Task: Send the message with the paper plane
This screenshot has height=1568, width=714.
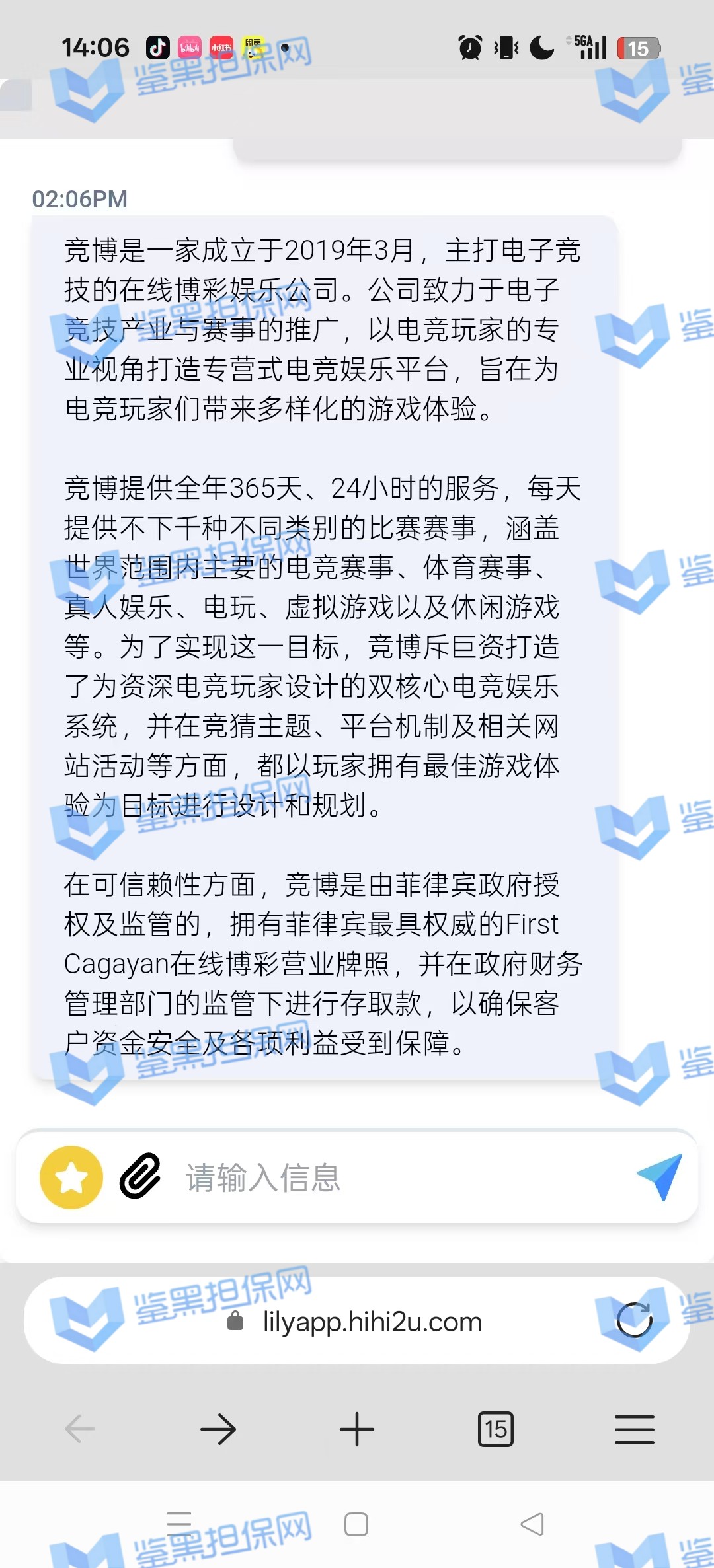Action: [660, 1177]
